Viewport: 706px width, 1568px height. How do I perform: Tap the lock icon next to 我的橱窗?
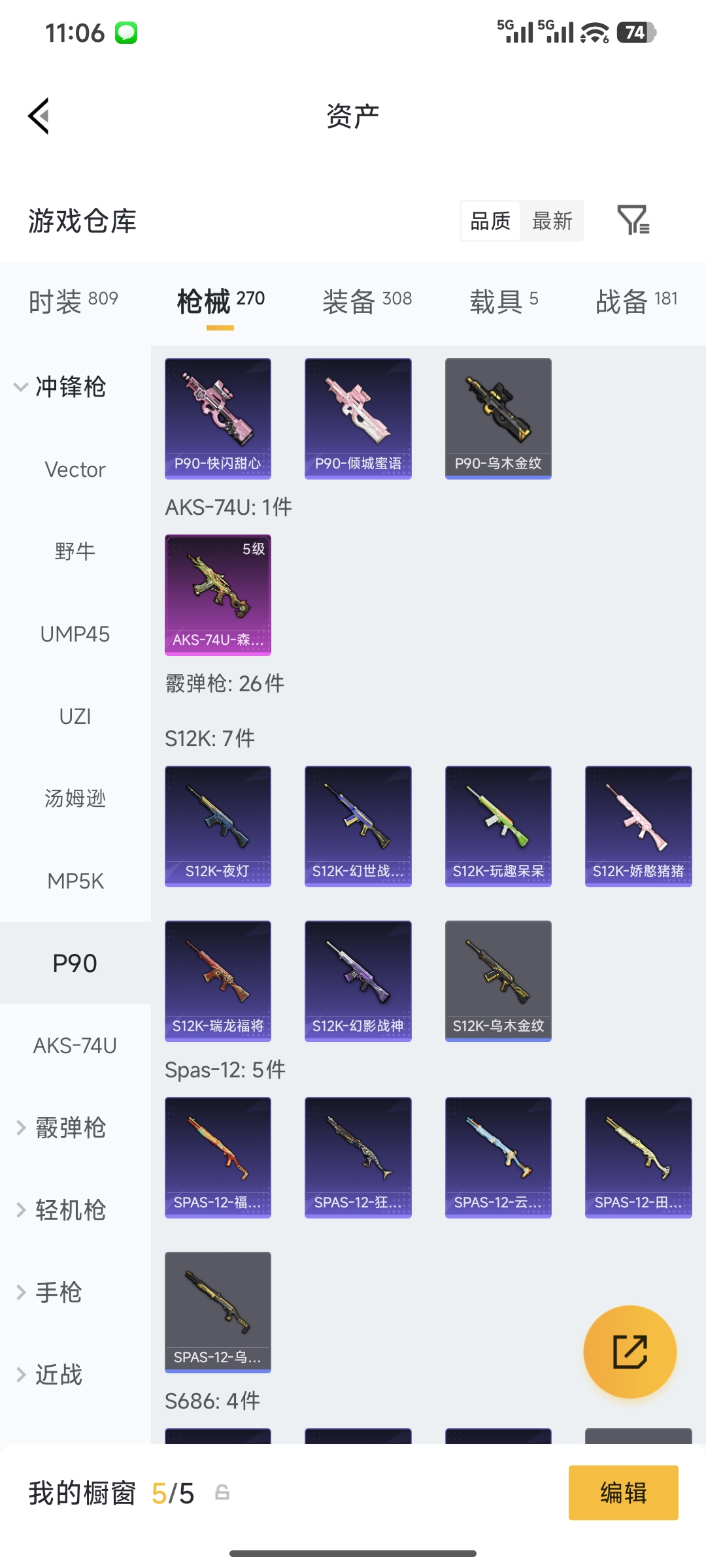222,1493
